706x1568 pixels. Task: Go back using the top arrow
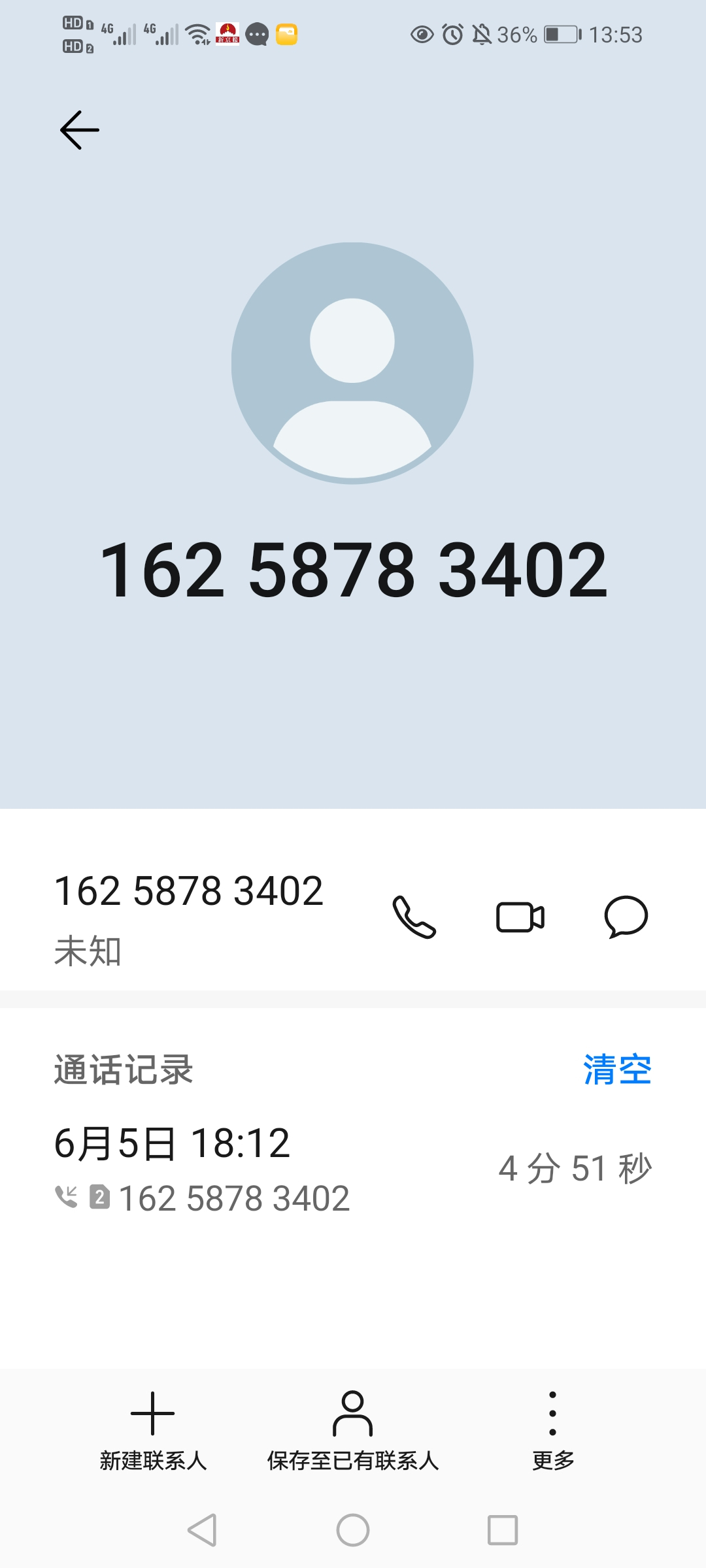click(x=80, y=130)
